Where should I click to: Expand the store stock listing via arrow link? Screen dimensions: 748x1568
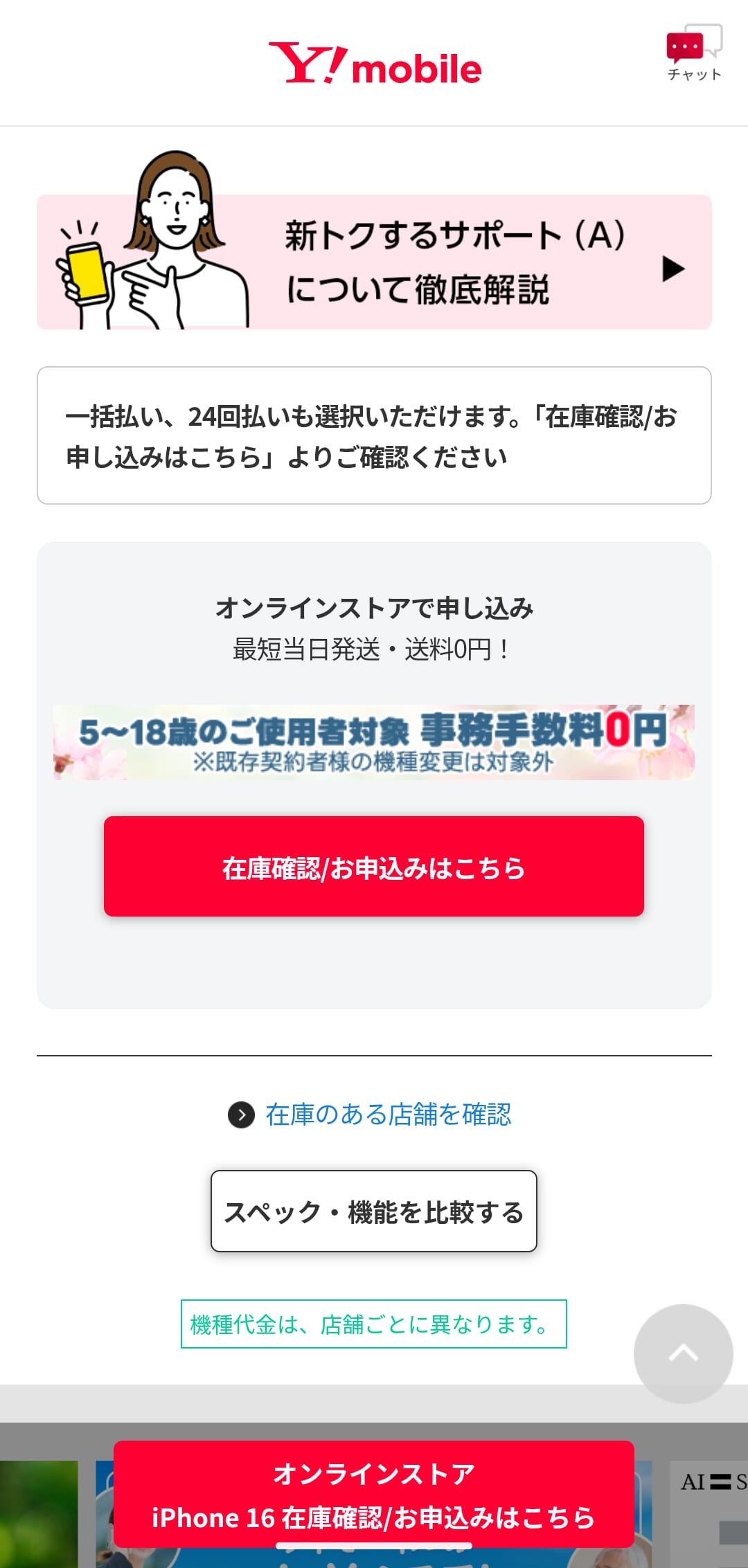click(242, 1115)
